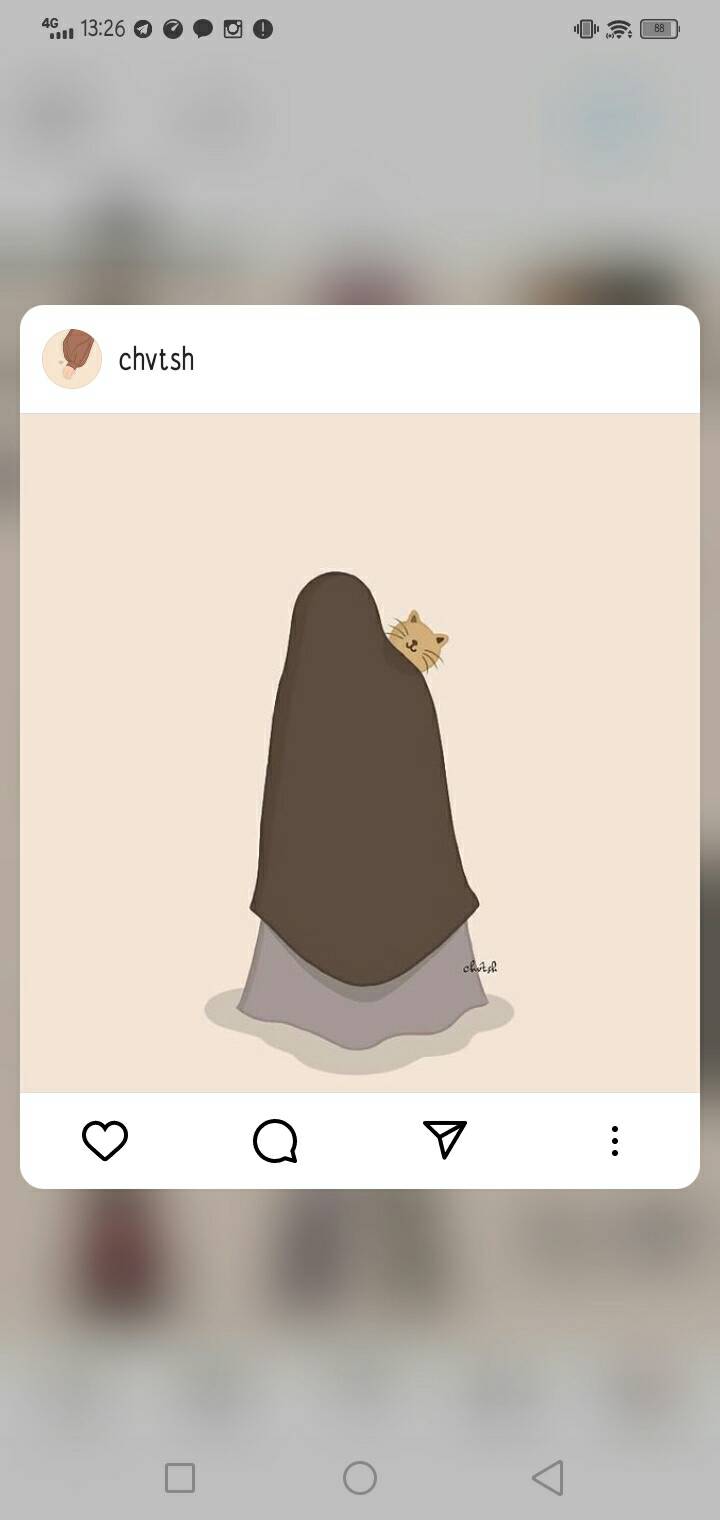
Task: Open comments with the speech bubble icon
Action: 275,1141
